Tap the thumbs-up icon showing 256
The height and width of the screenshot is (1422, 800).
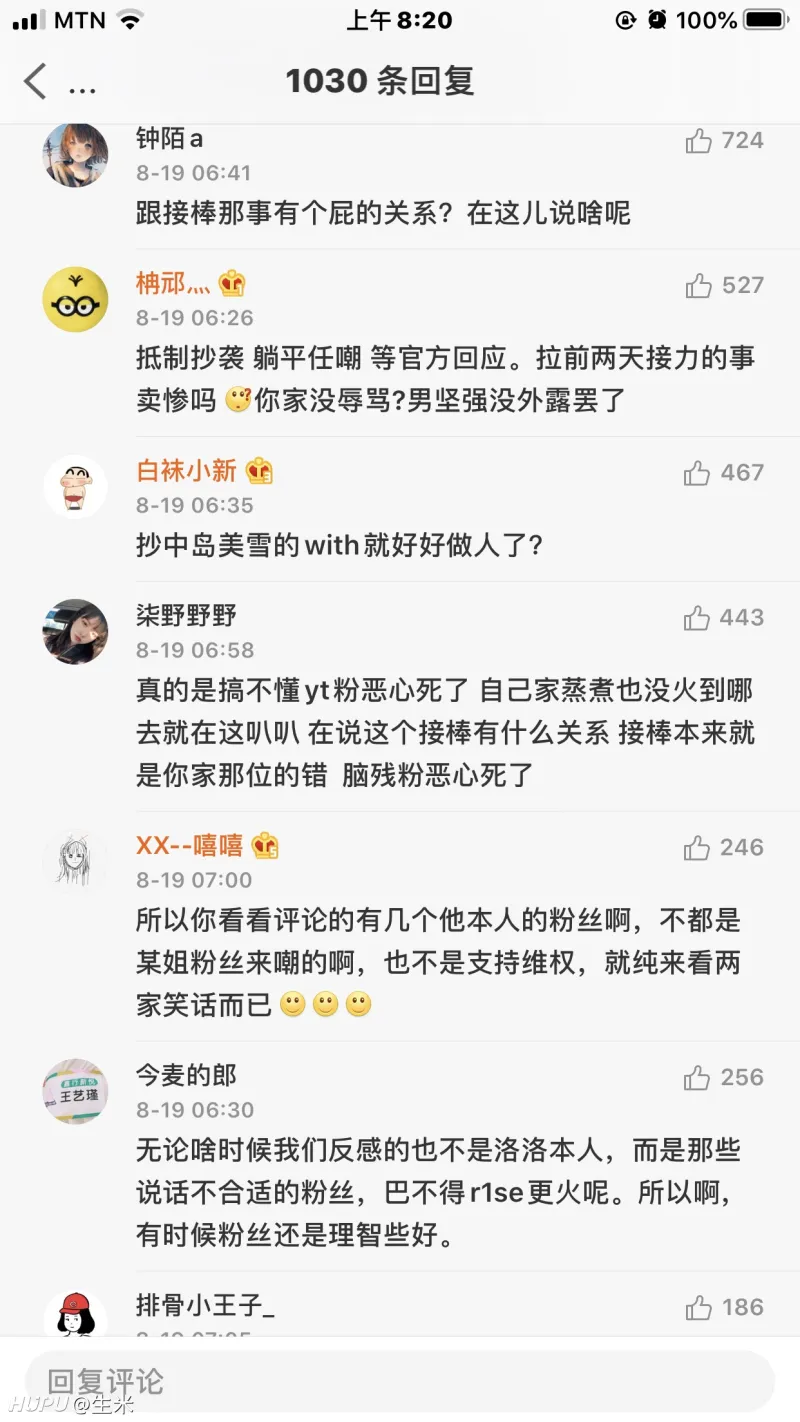[699, 1077]
